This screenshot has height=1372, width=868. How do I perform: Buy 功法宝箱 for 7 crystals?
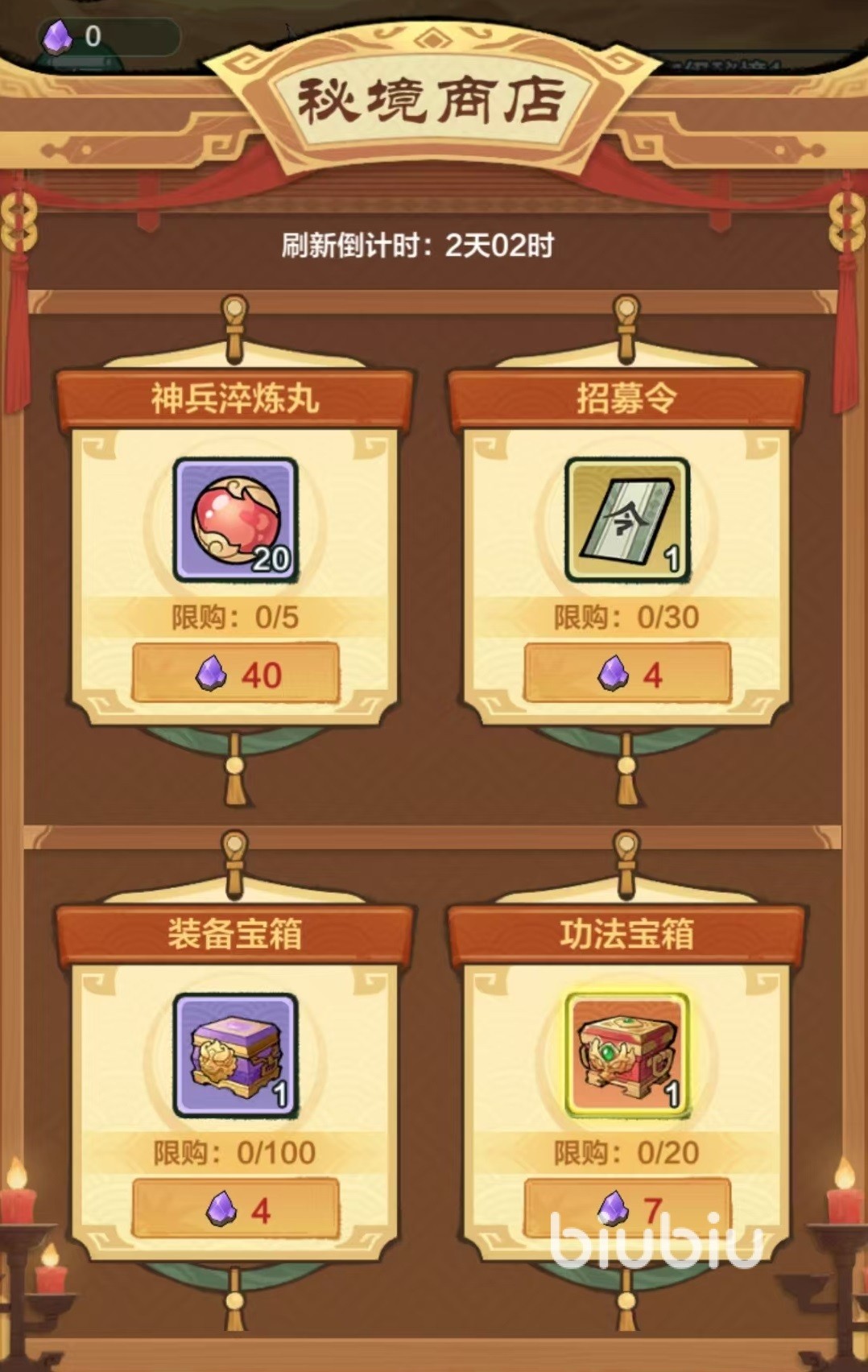click(x=627, y=1207)
